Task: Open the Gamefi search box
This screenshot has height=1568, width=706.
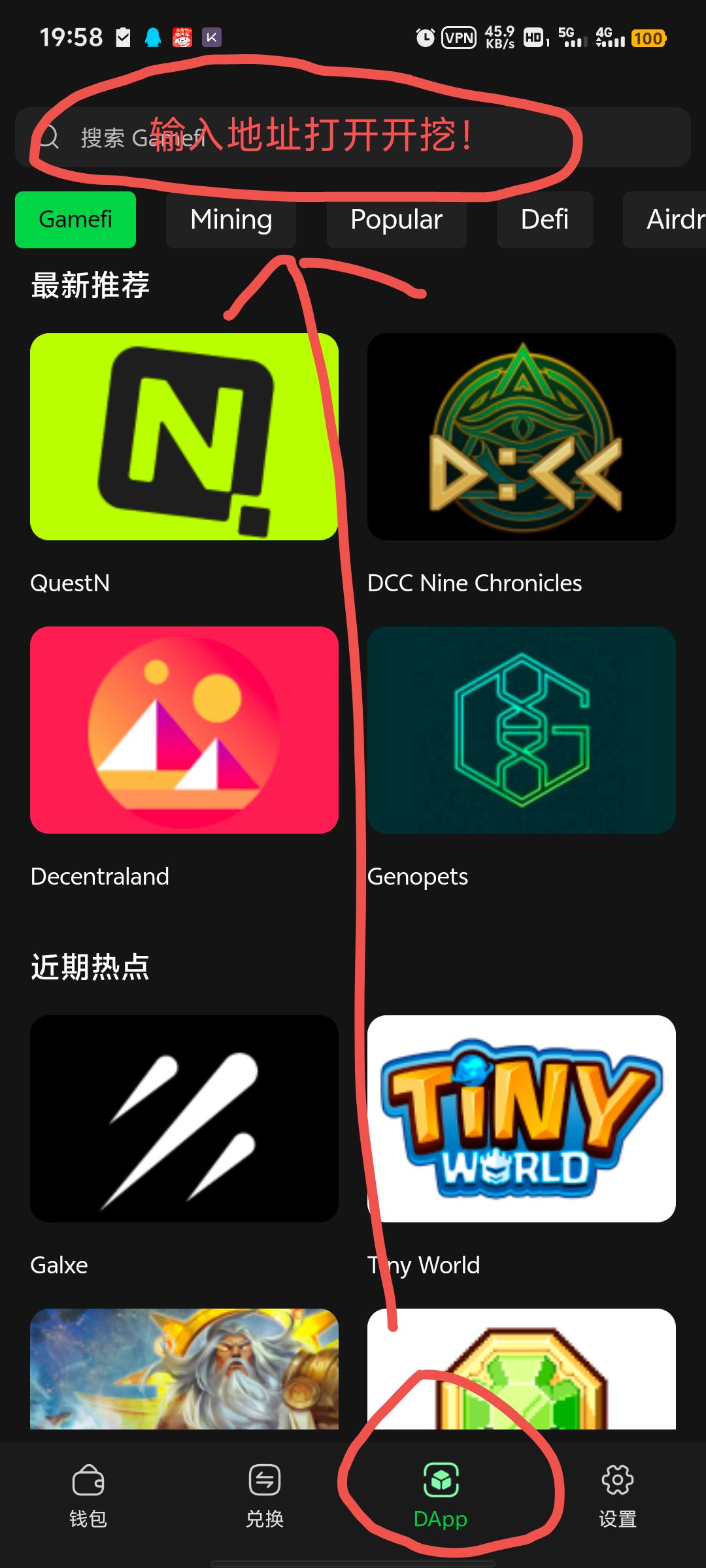Action: click(x=353, y=137)
